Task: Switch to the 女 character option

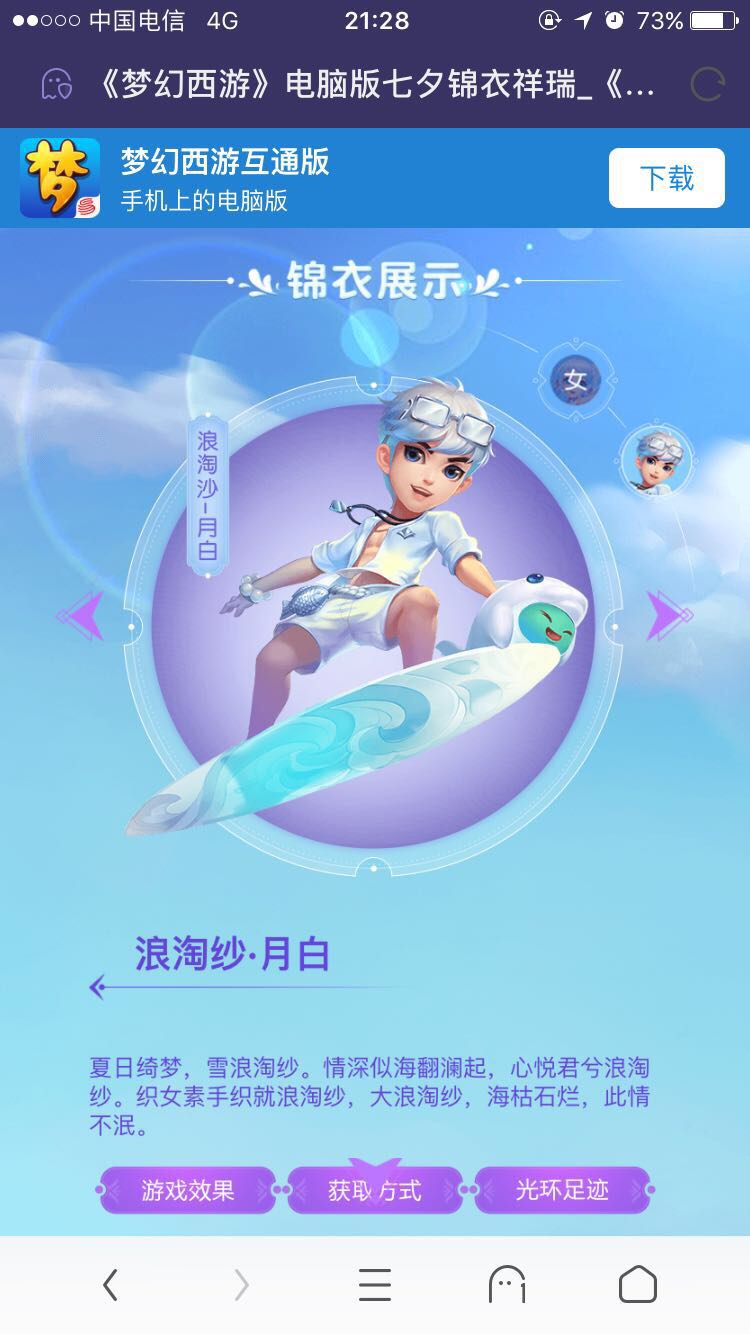Action: tap(575, 380)
